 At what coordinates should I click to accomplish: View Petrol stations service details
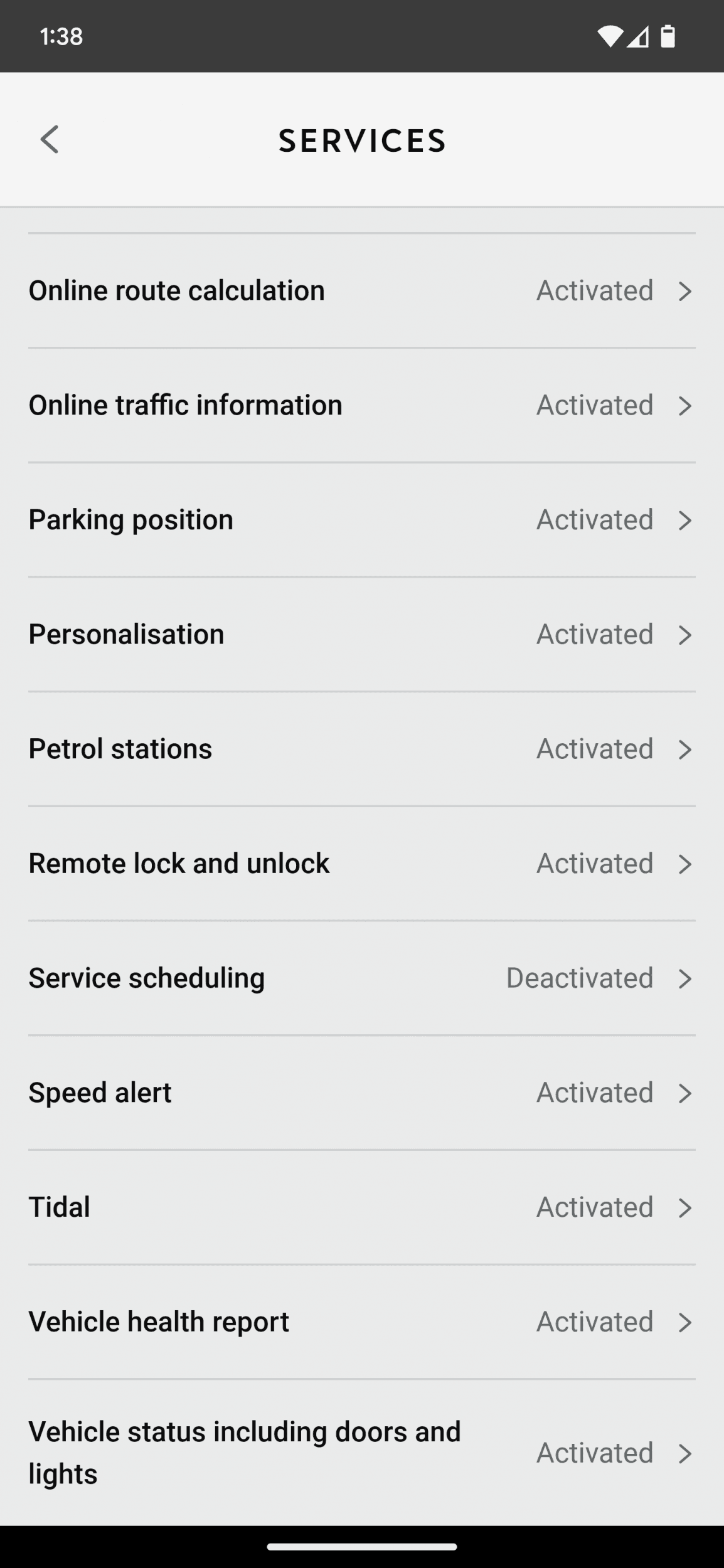click(x=361, y=749)
